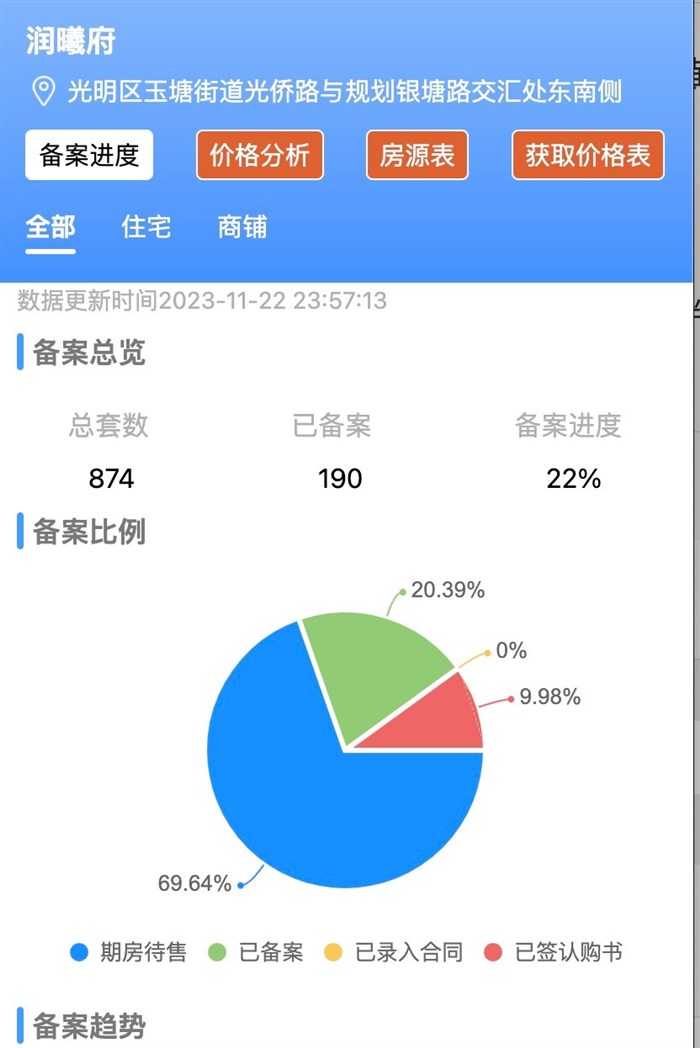This screenshot has width=700, height=1048.
Task: Toggle 已备案 legend item
Action: click(255, 952)
